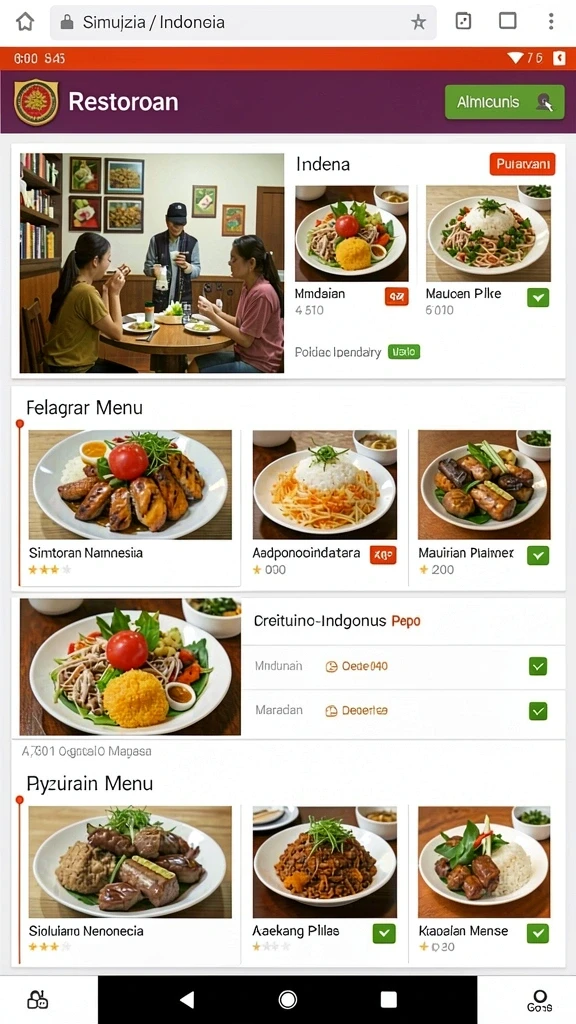Viewport: 576px width, 1024px height.
Task: Toggle the checkbox beside Maucen Plike
Action: pyautogui.click(x=538, y=298)
